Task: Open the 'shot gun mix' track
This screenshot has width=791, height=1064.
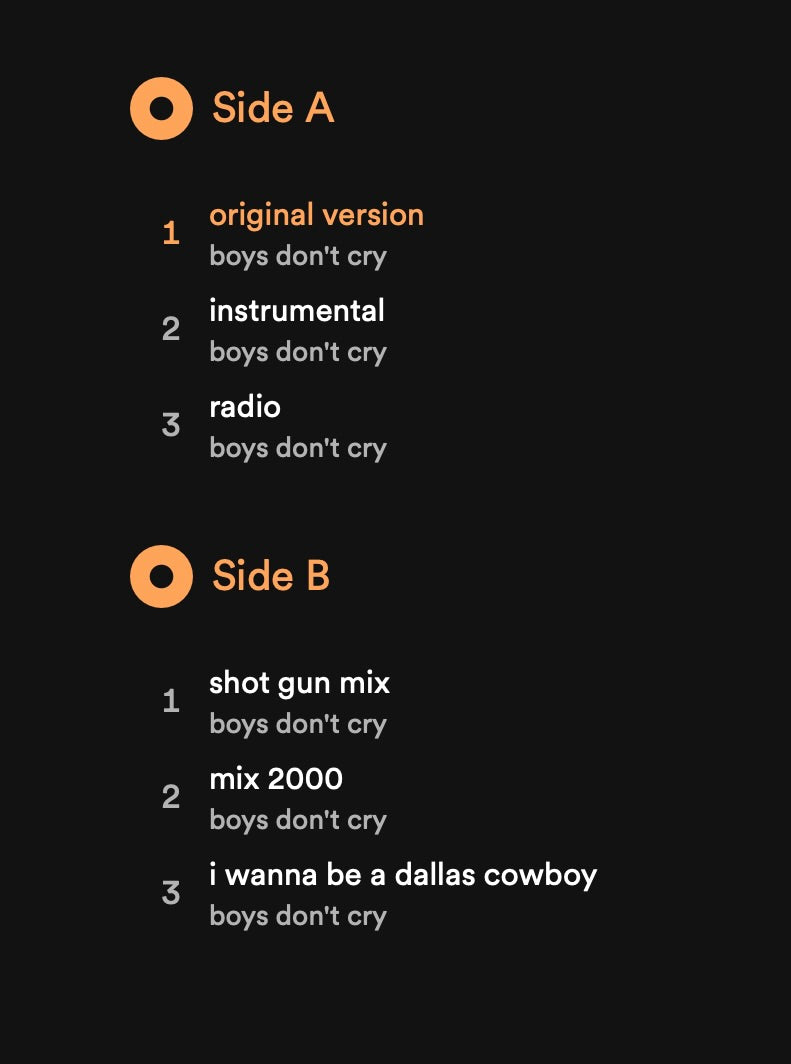Action: 300,682
